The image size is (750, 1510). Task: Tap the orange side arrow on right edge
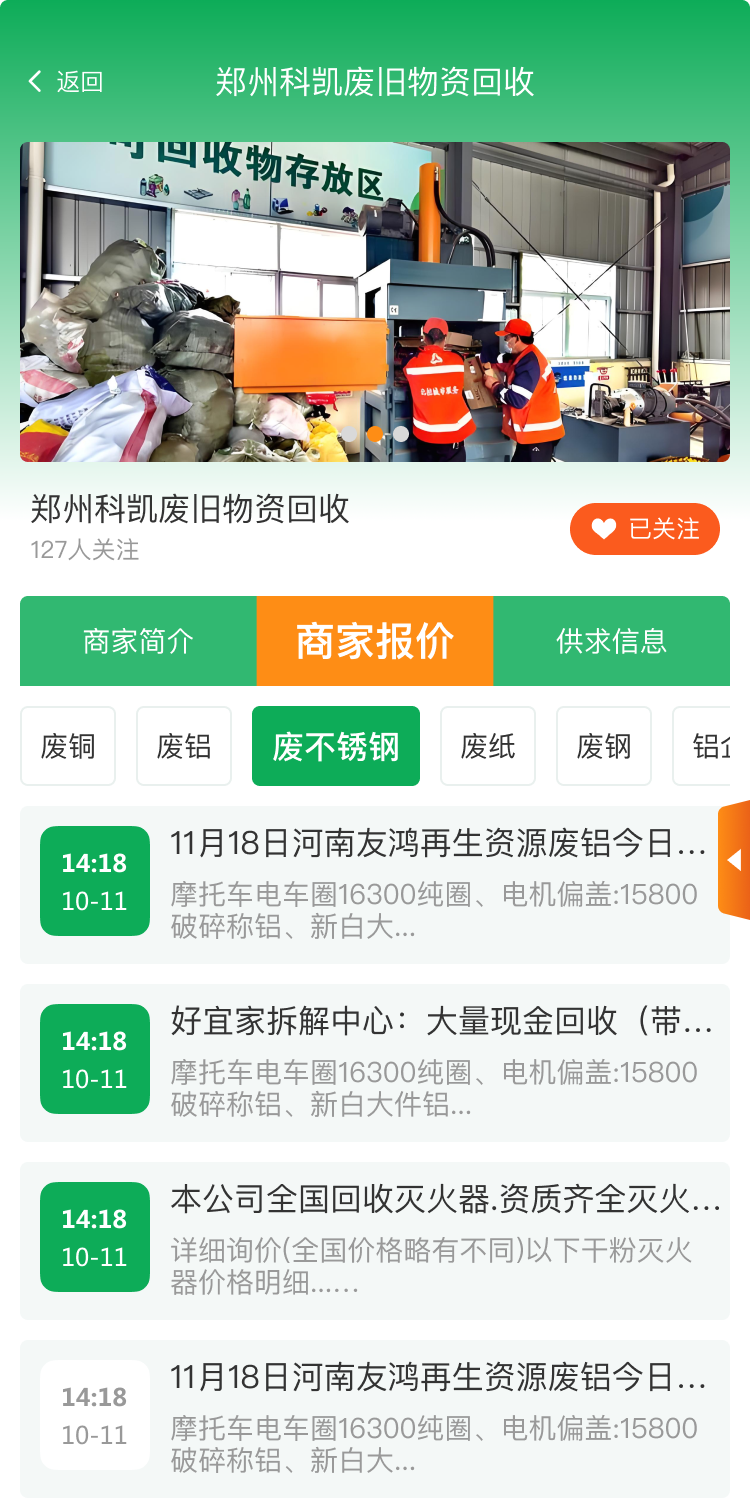pyautogui.click(x=736, y=860)
